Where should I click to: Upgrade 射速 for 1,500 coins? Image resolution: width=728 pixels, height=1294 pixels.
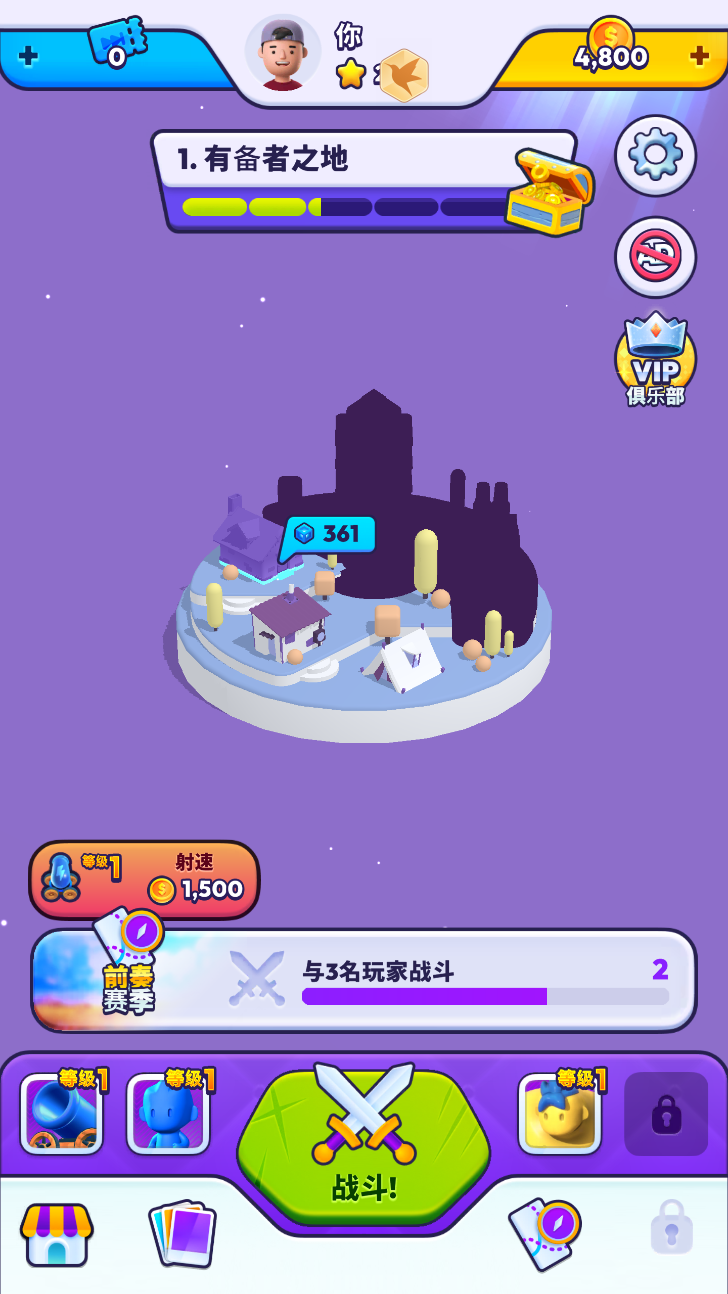click(145, 880)
